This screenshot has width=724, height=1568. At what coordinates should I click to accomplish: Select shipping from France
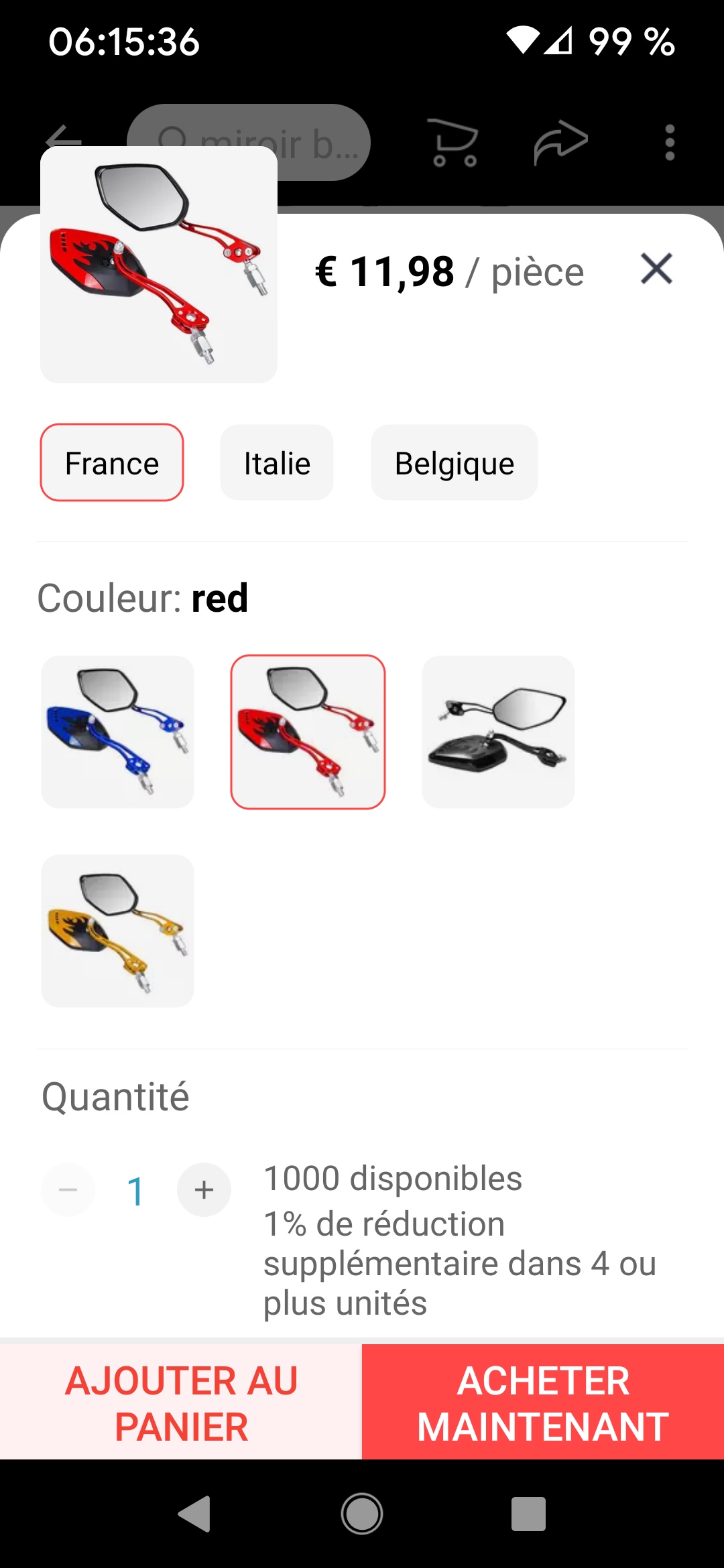point(112,462)
